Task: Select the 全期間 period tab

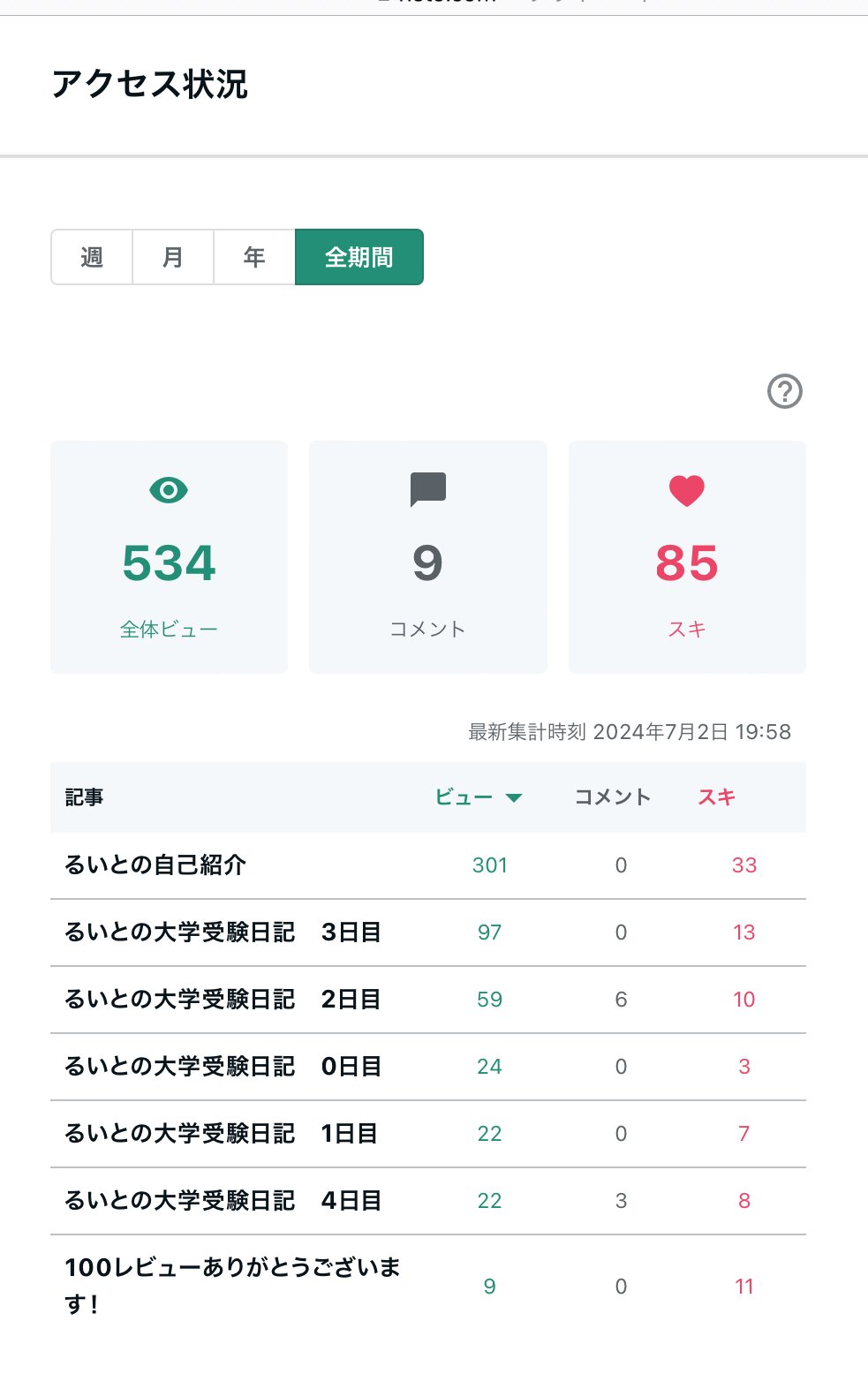Action: [x=359, y=257]
